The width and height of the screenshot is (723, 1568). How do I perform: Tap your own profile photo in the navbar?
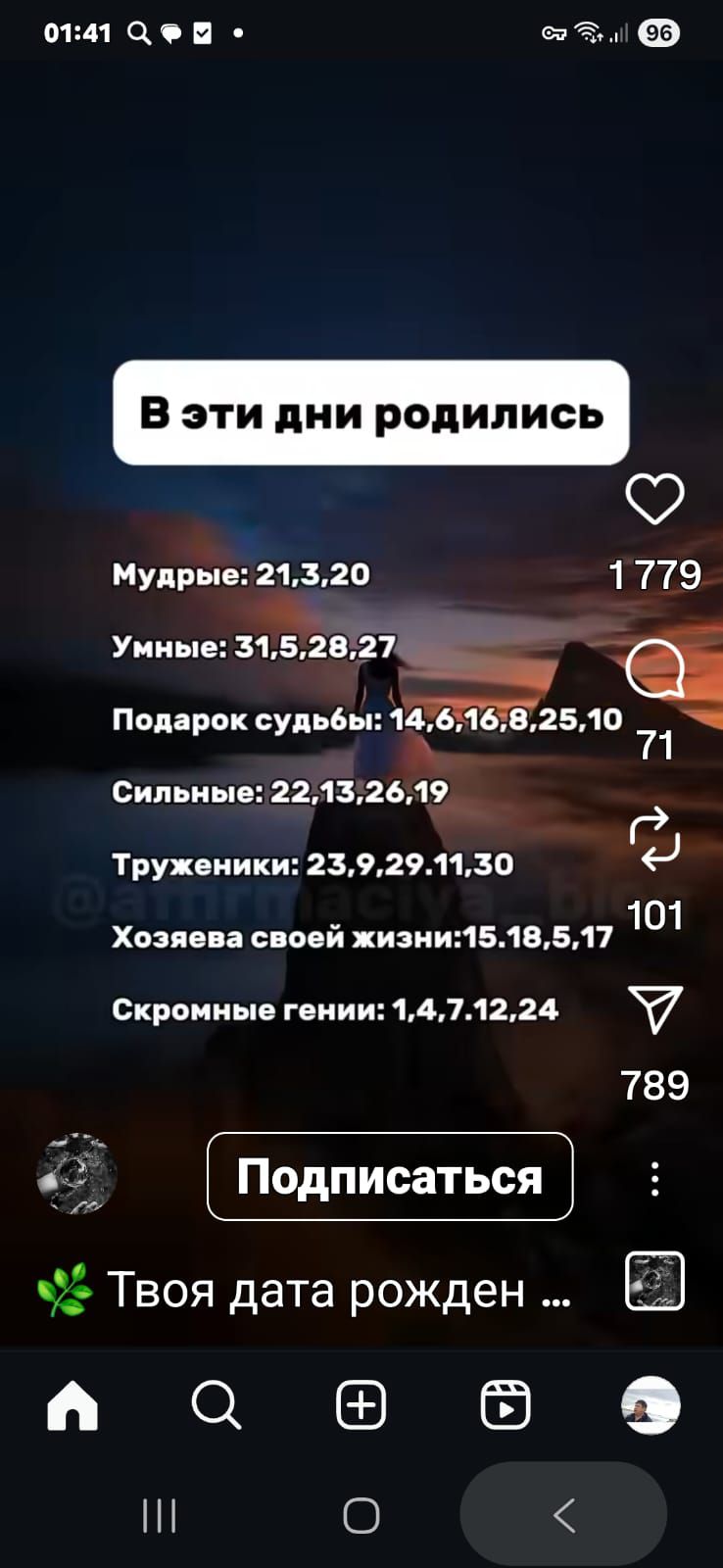[x=651, y=1406]
